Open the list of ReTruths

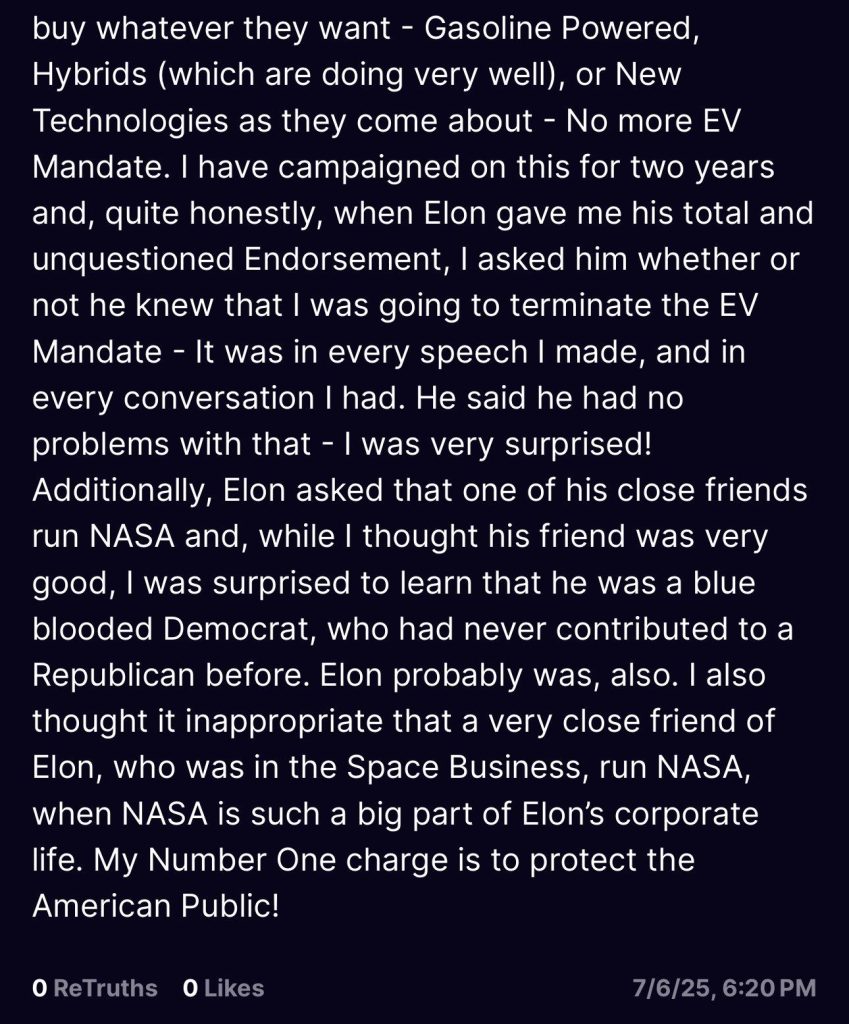(x=95, y=988)
